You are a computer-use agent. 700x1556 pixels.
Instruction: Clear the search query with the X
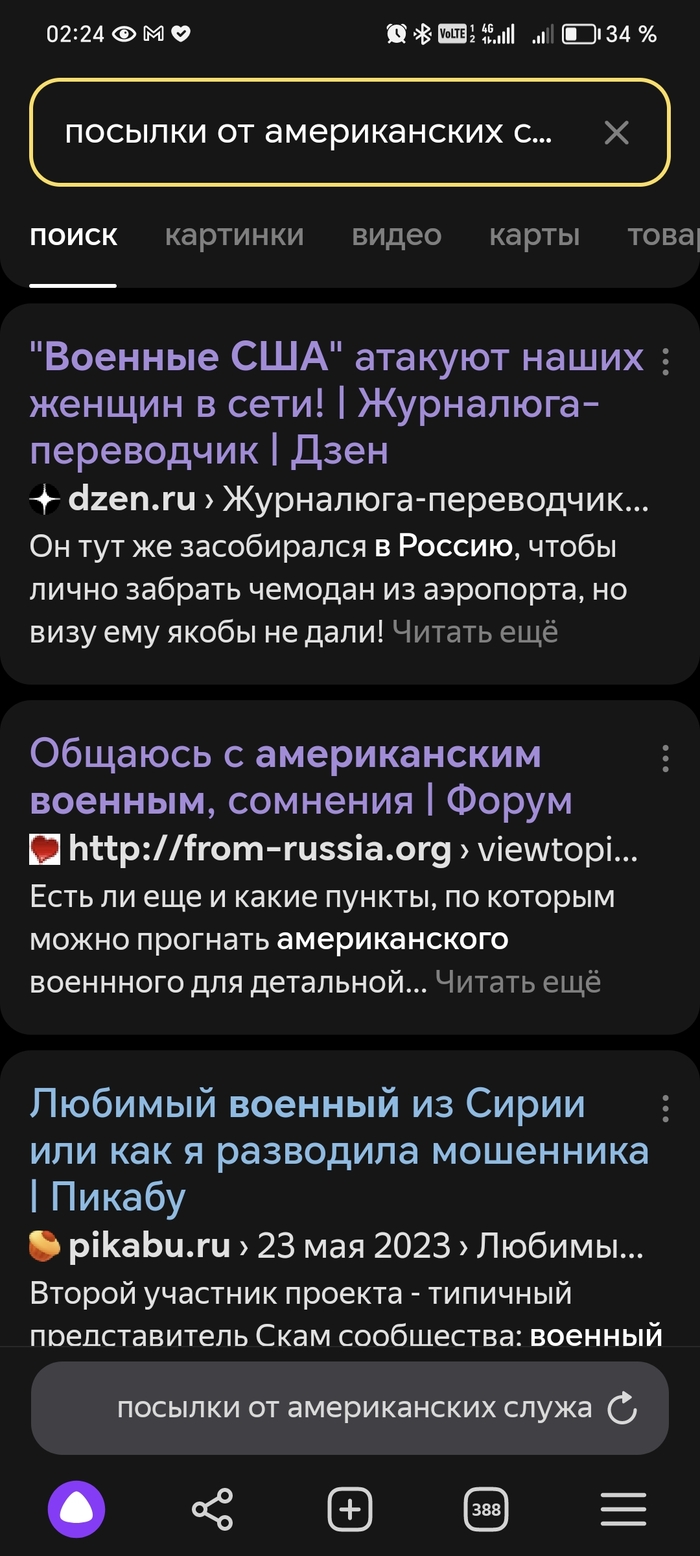(x=616, y=132)
